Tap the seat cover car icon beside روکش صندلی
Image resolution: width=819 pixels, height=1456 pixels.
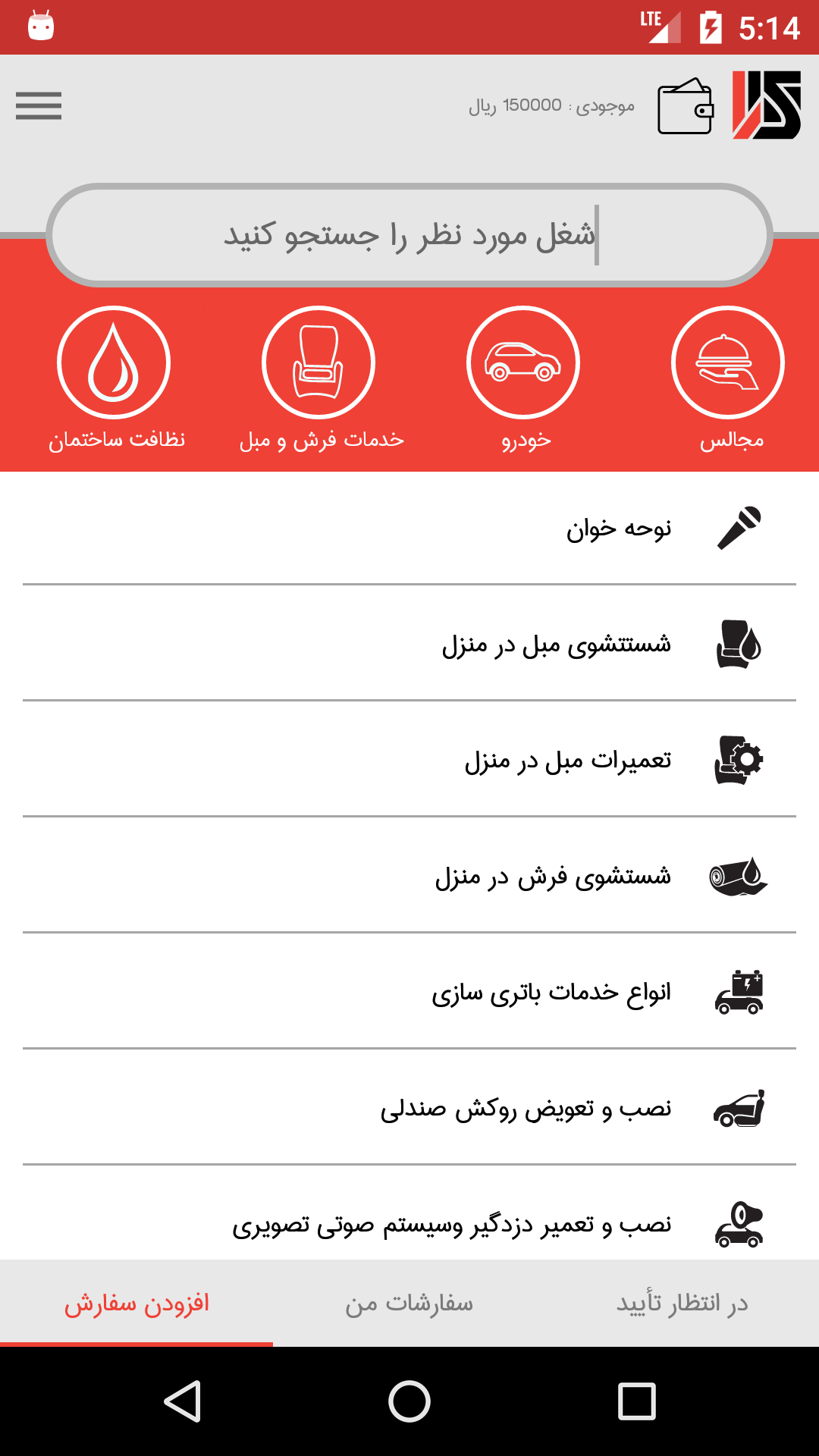pos(739,1109)
